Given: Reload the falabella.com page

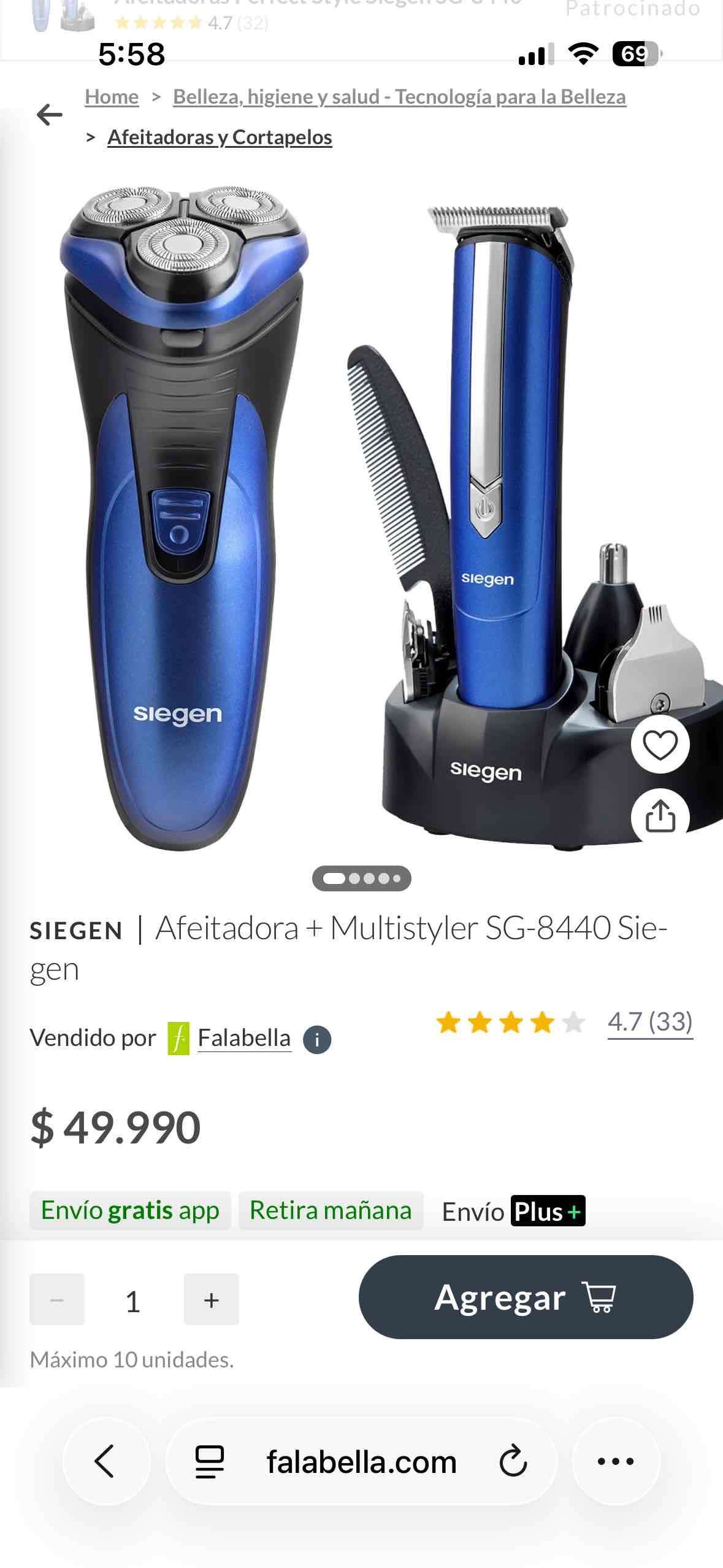Looking at the screenshot, I should pyautogui.click(x=513, y=1461).
